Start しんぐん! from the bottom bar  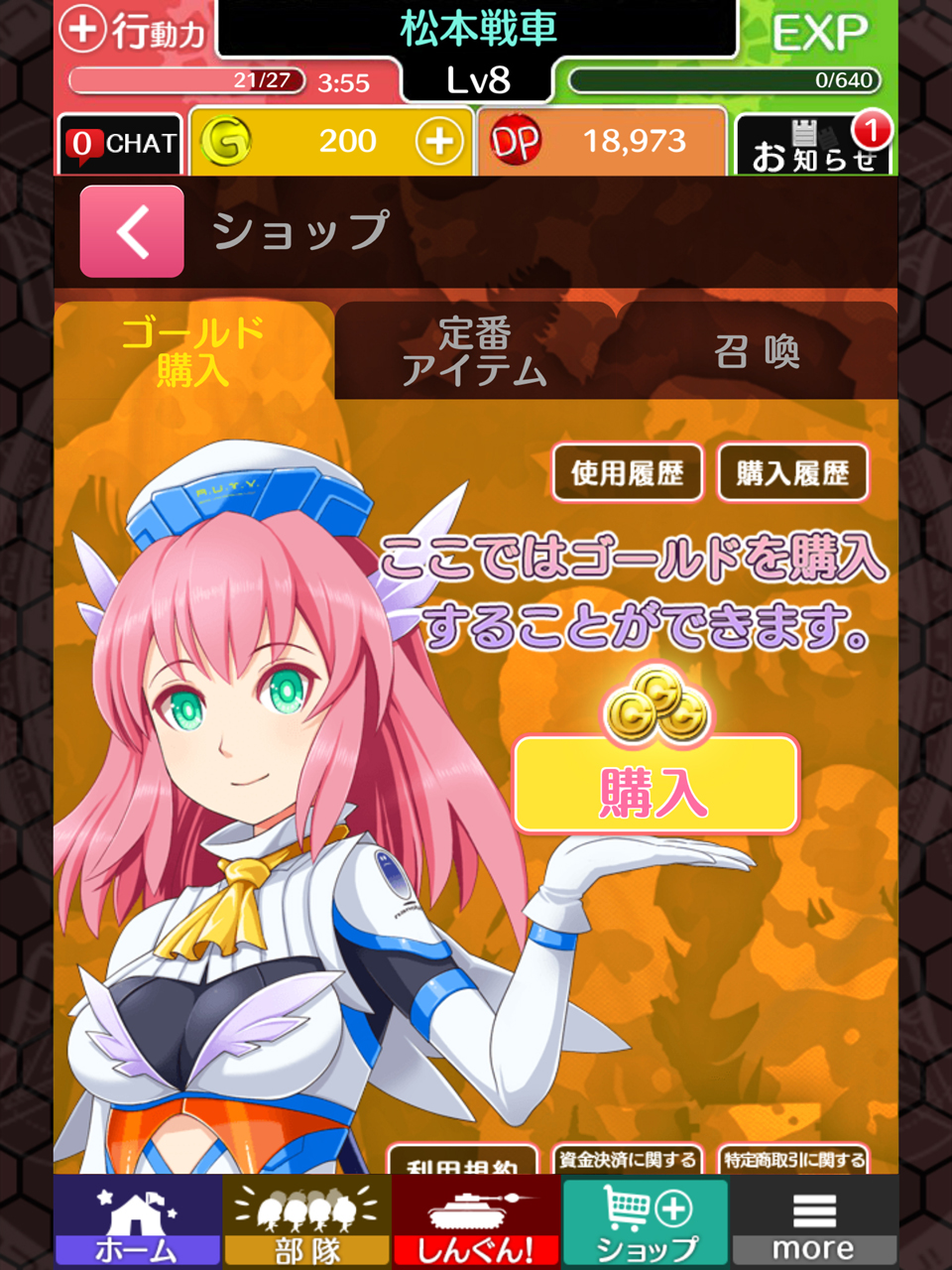pyautogui.click(x=475, y=1222)
